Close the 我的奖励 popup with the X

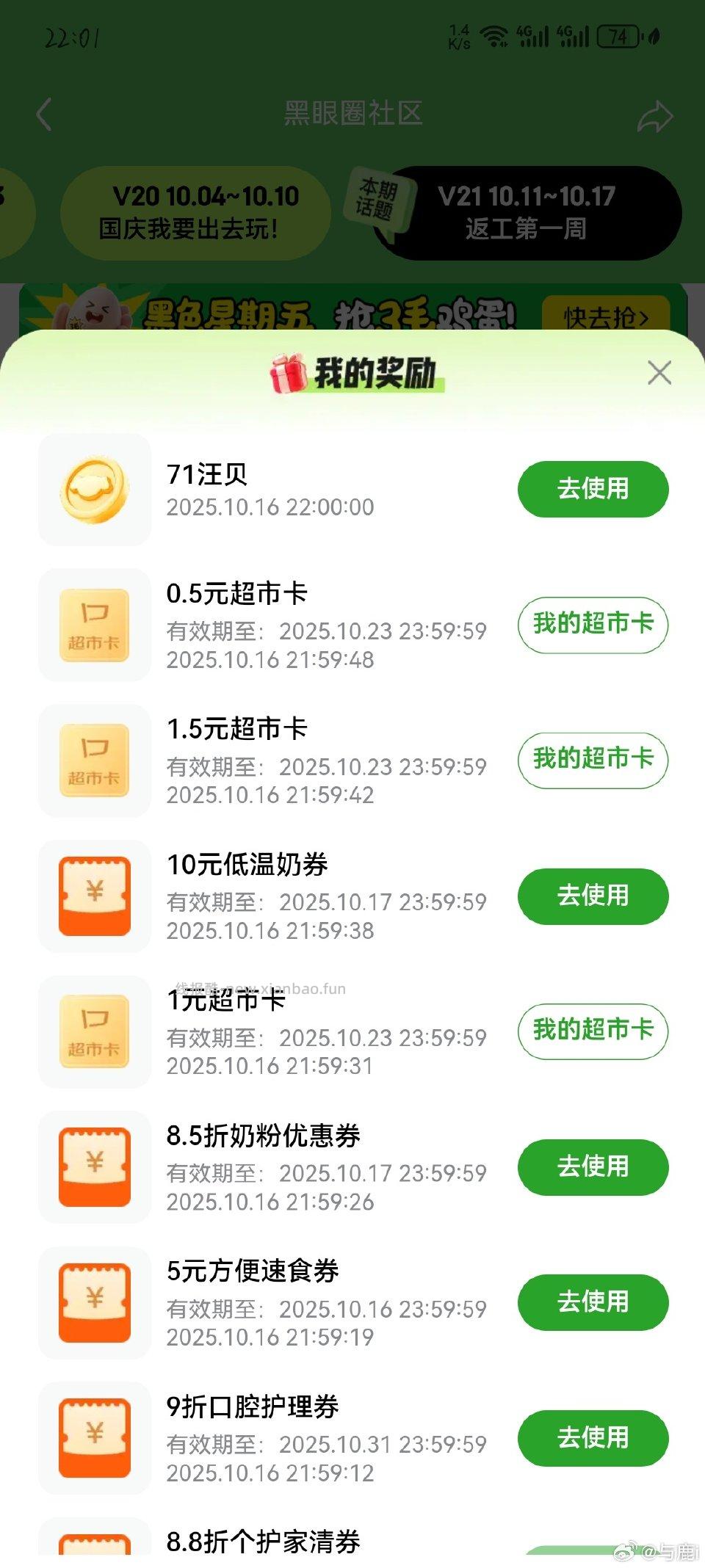pos(659,373)
